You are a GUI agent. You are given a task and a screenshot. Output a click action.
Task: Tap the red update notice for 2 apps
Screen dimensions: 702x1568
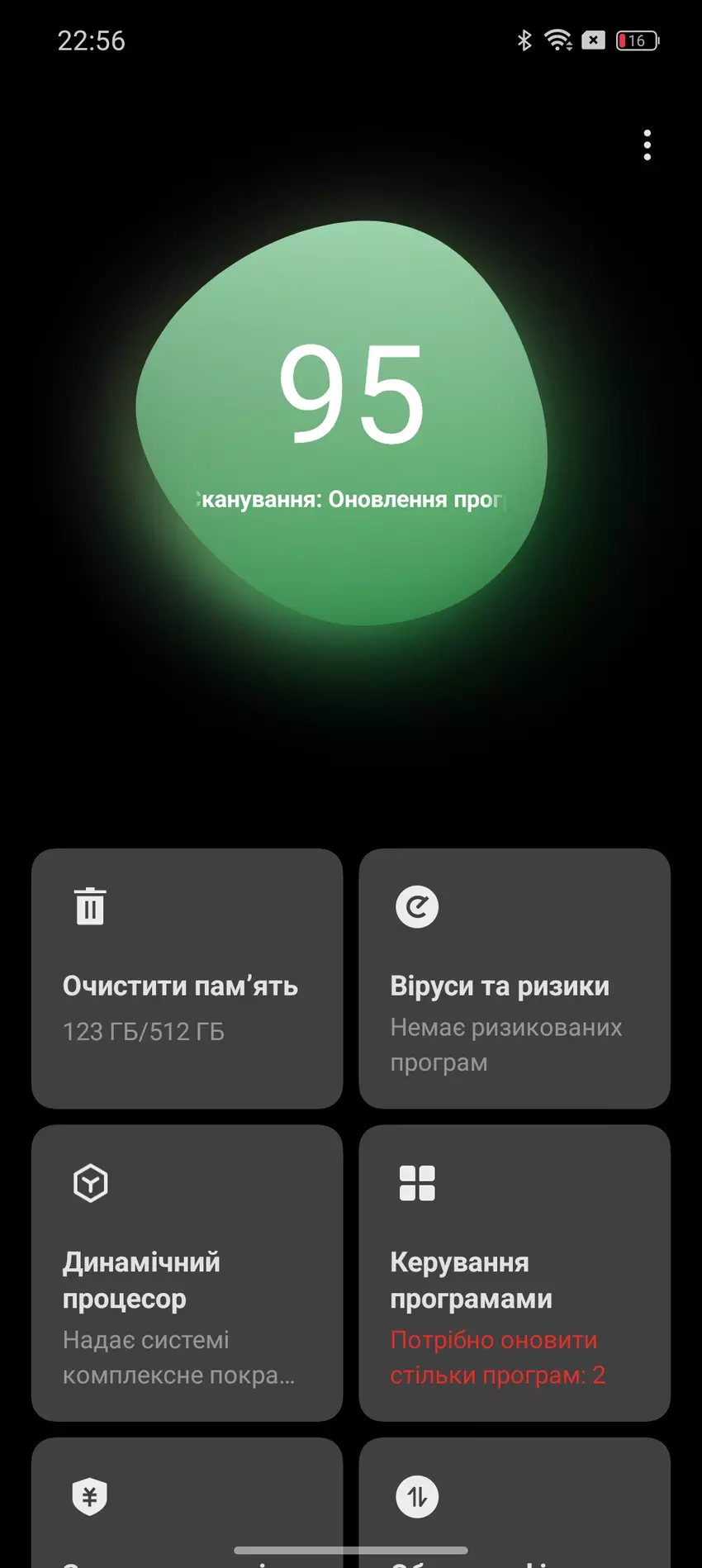497,1357
